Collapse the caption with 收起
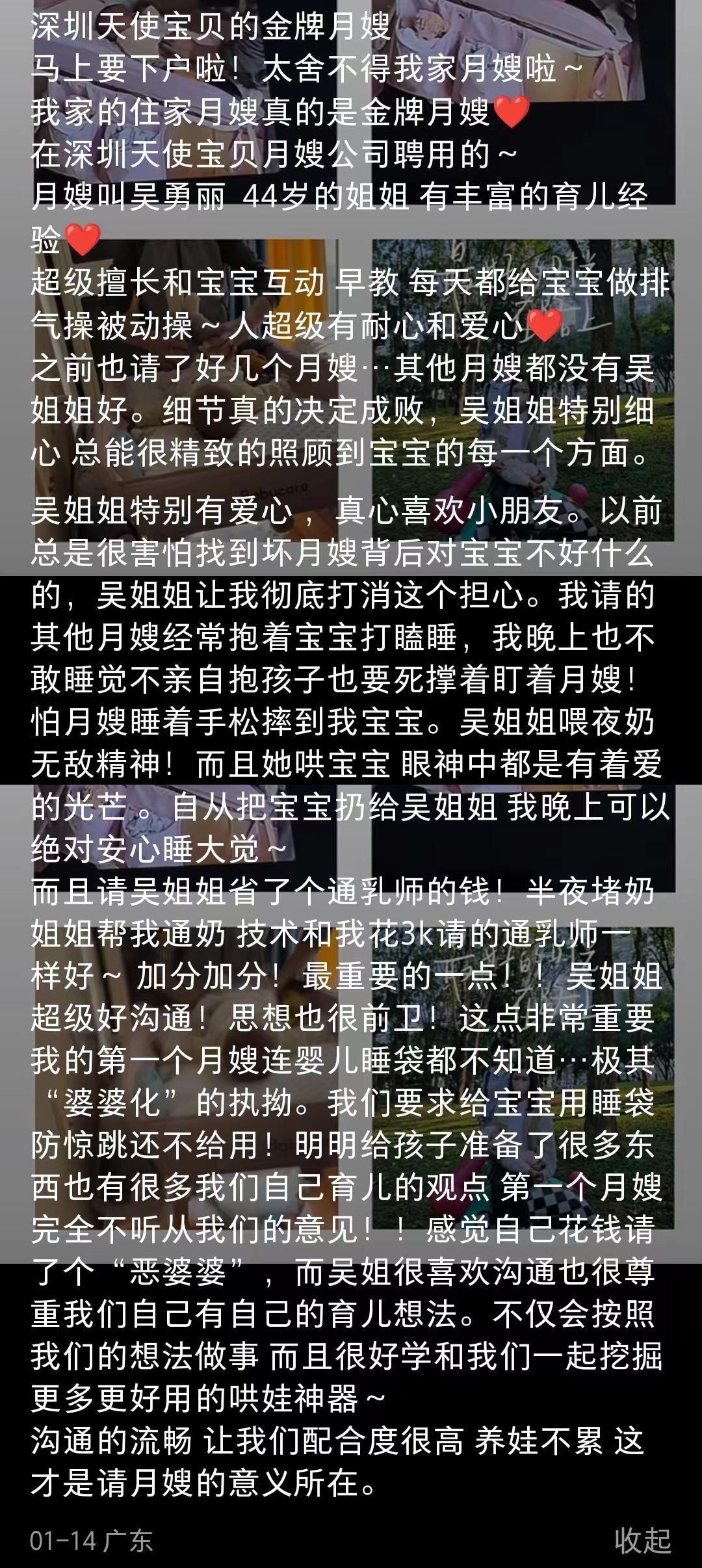 point(642,1540)
